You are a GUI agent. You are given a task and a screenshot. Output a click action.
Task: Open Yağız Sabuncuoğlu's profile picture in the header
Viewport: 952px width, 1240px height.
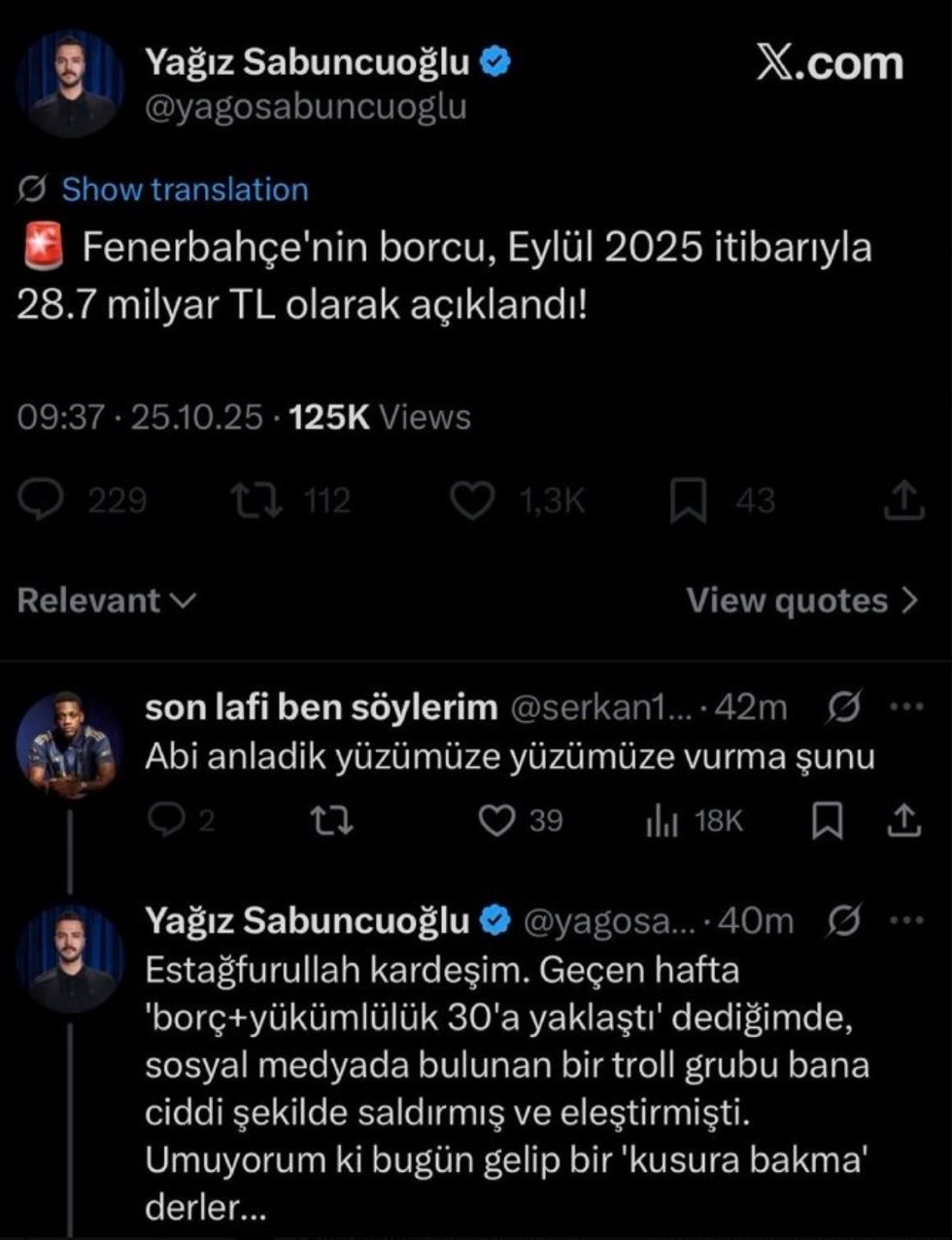(x=70, y=84)
